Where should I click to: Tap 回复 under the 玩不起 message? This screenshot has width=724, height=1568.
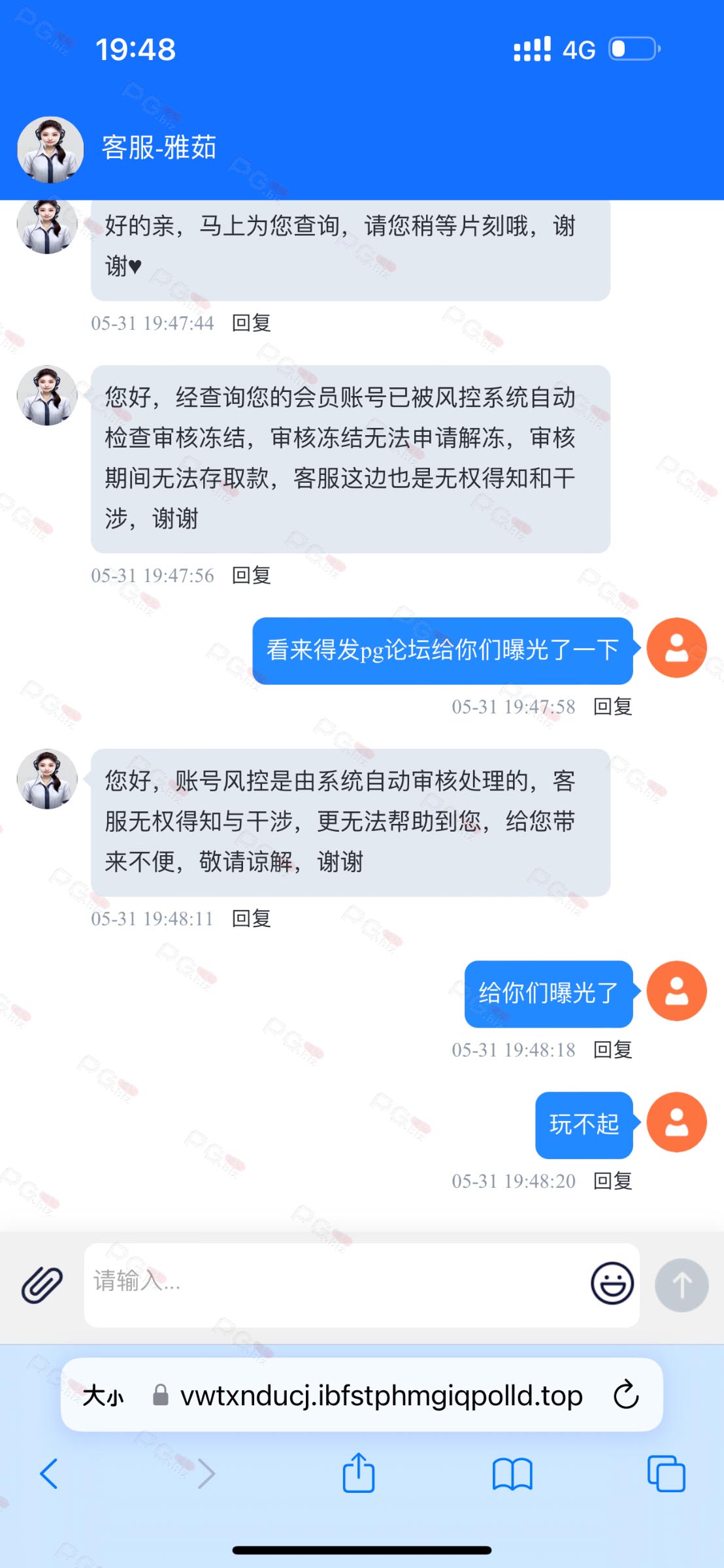[612, 1181]
